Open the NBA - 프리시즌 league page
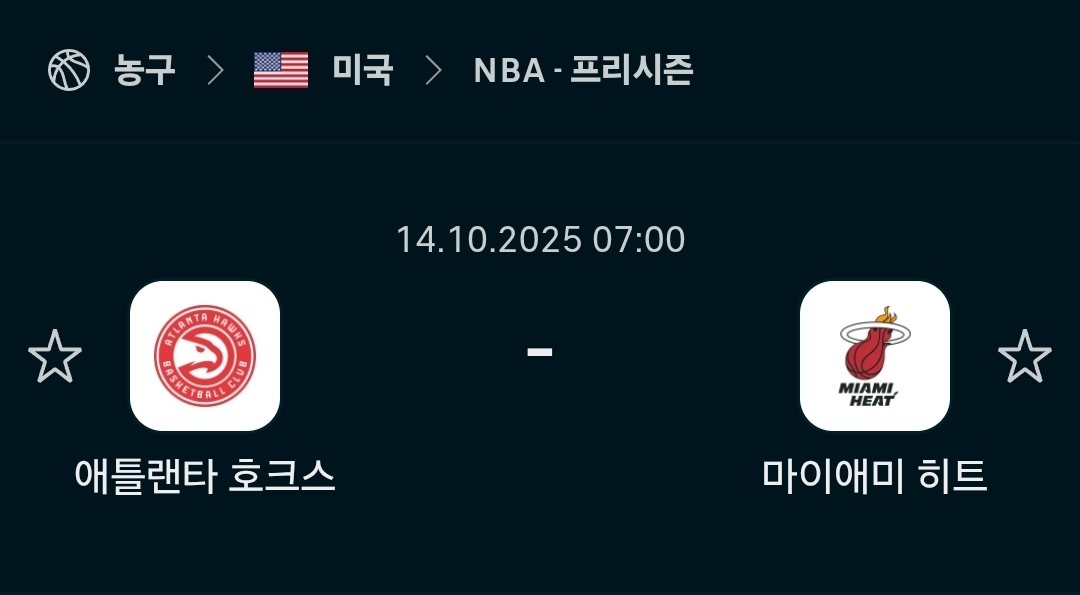This screenshot has height=595, width=1080. (583, 70)
